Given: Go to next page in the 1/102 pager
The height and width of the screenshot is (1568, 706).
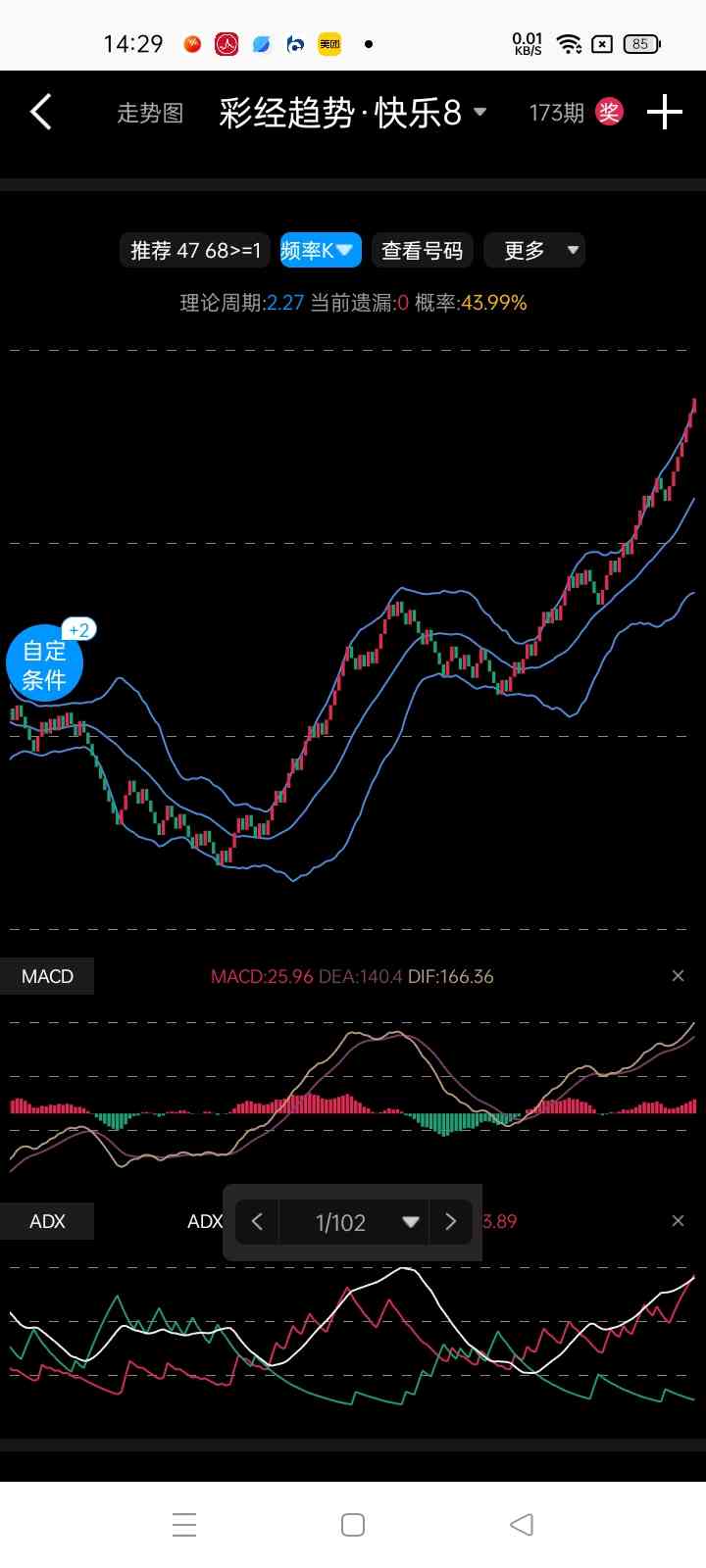Looking at the screenshot, I should pyautogui.click(x=451, y=1222).
